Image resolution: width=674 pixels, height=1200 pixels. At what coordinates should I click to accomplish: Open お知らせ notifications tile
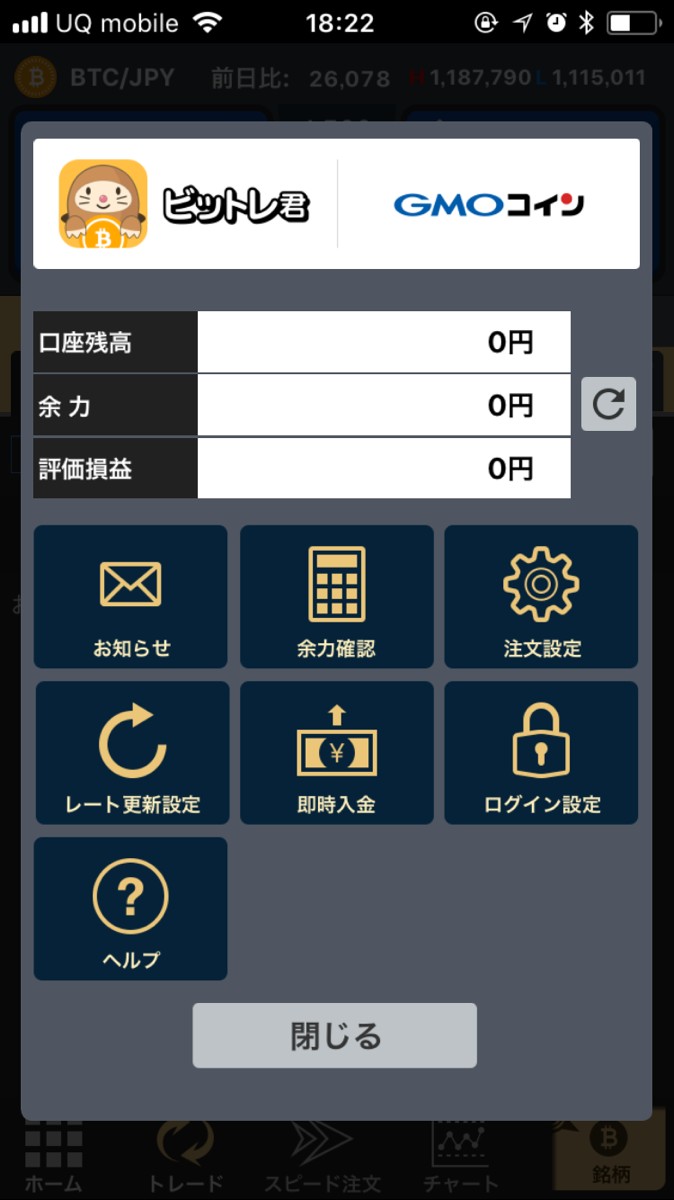pos(131,597)
